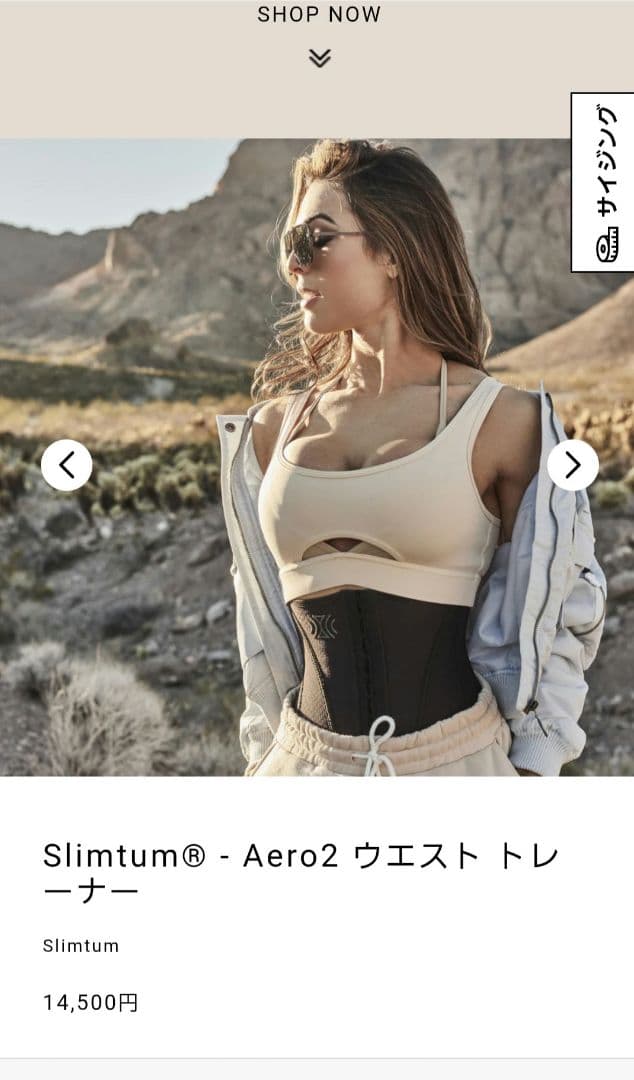
Task: Open the サイジング sizing guide tab
Action: point(603,182)
